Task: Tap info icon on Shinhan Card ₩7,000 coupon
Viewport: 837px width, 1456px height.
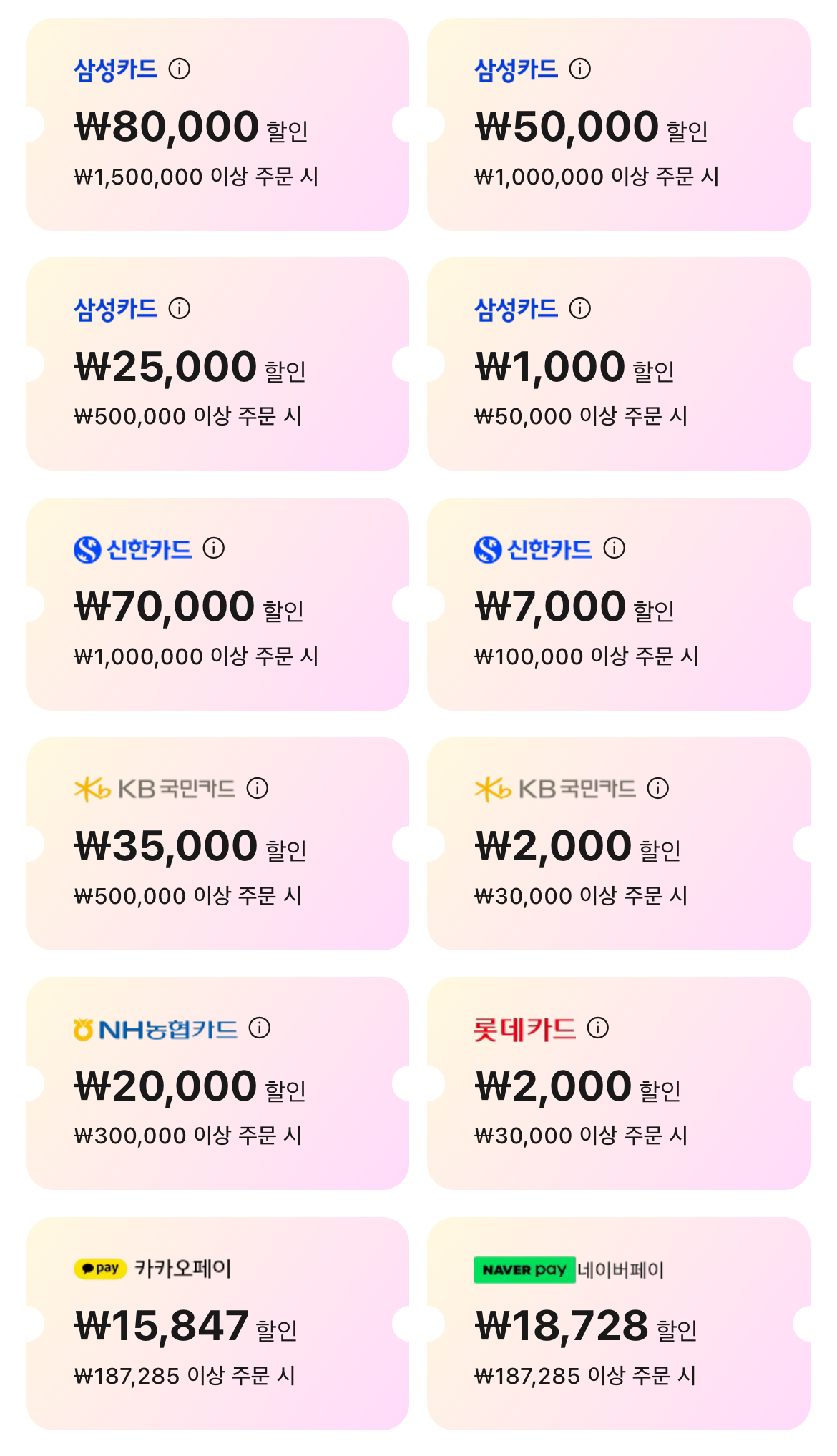Action: tap(614, 548)
